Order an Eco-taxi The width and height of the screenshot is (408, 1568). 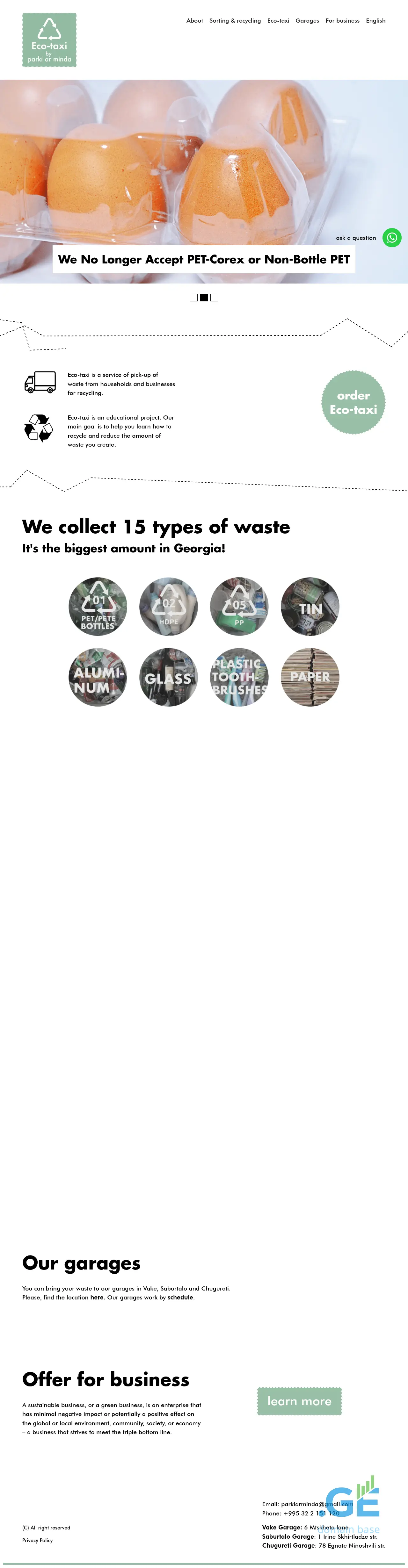point(353,402)
